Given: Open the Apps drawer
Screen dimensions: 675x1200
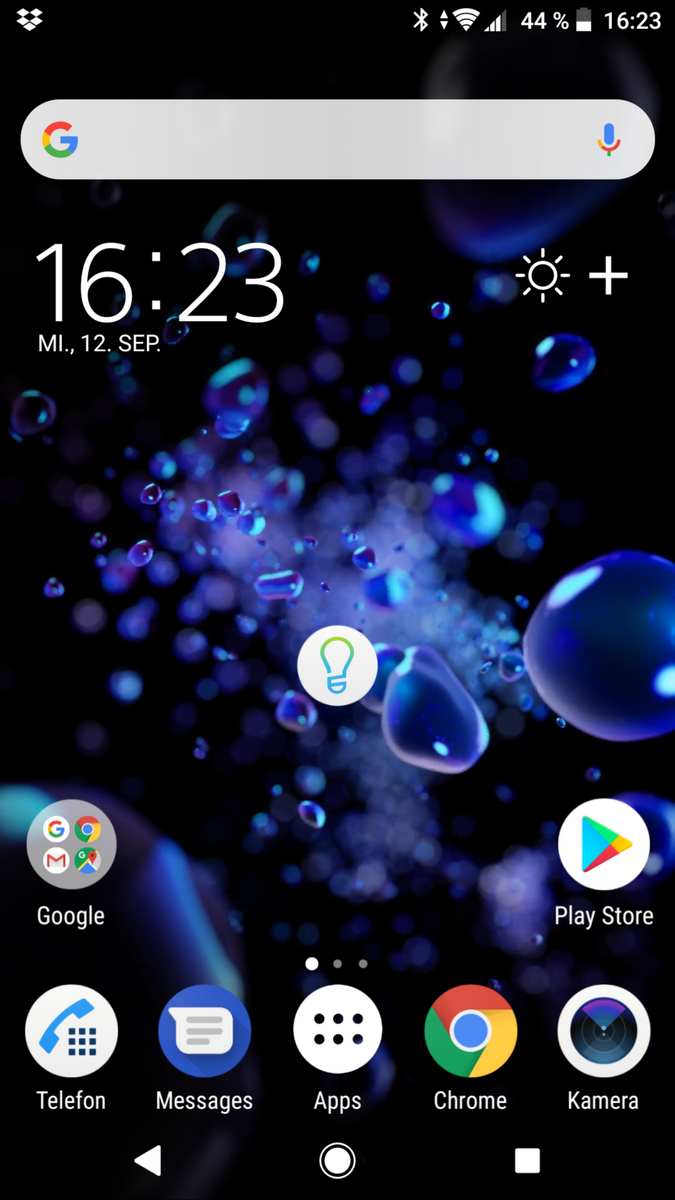Looking at the screenshot, I should (x=337, y=1031).
